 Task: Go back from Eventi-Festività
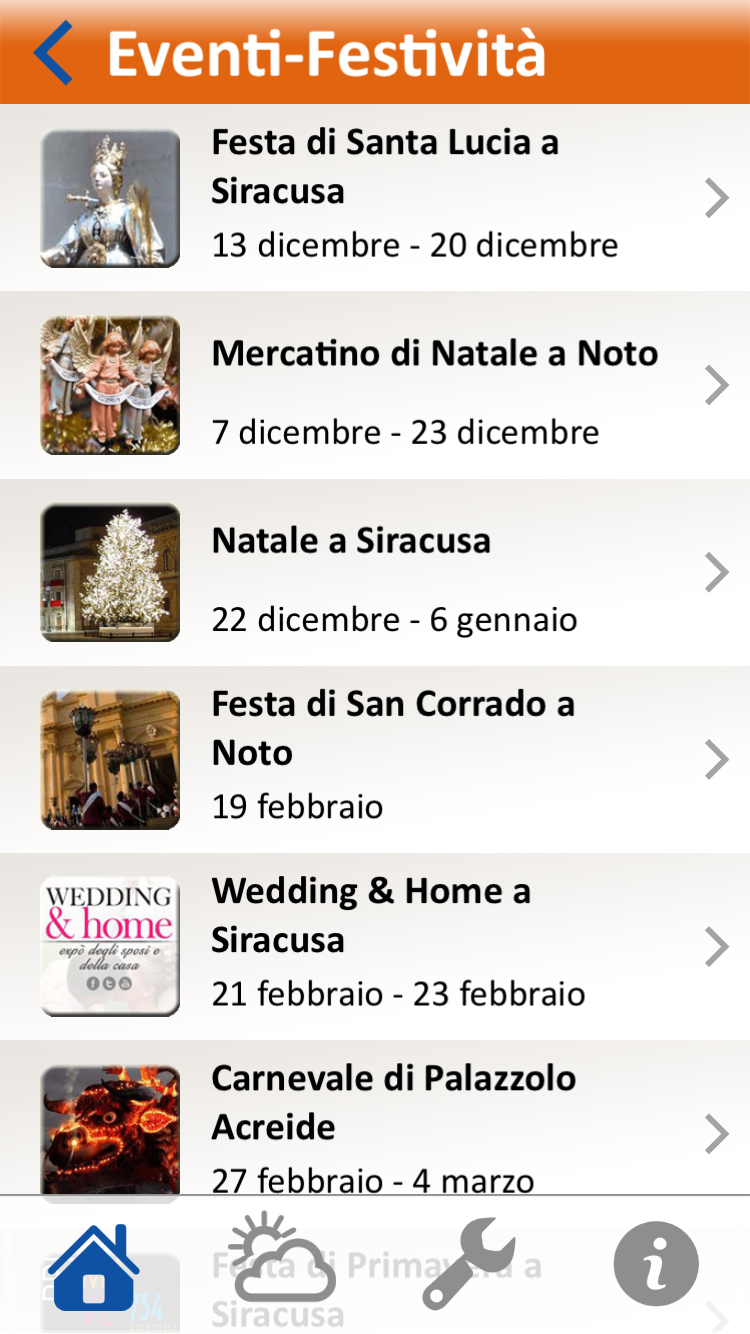[x=55, y=52]
